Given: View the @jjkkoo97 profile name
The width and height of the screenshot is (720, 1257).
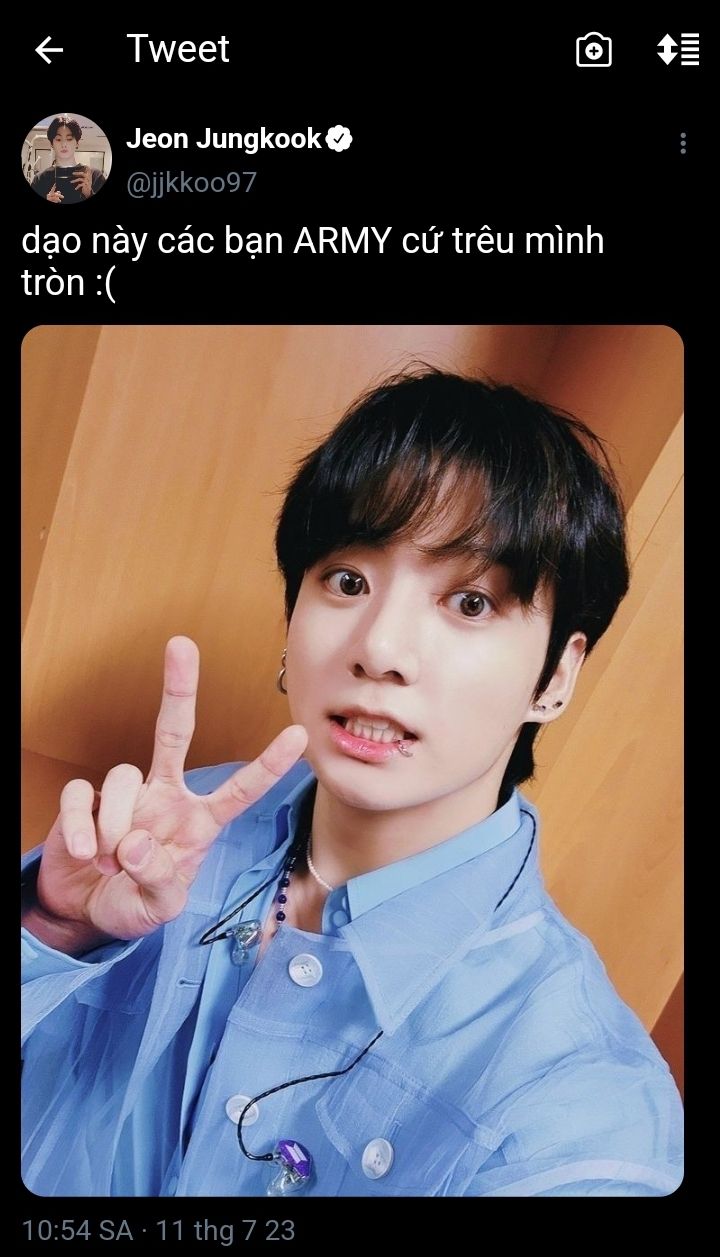Looking at the screenshot, I should coord(191,182).
